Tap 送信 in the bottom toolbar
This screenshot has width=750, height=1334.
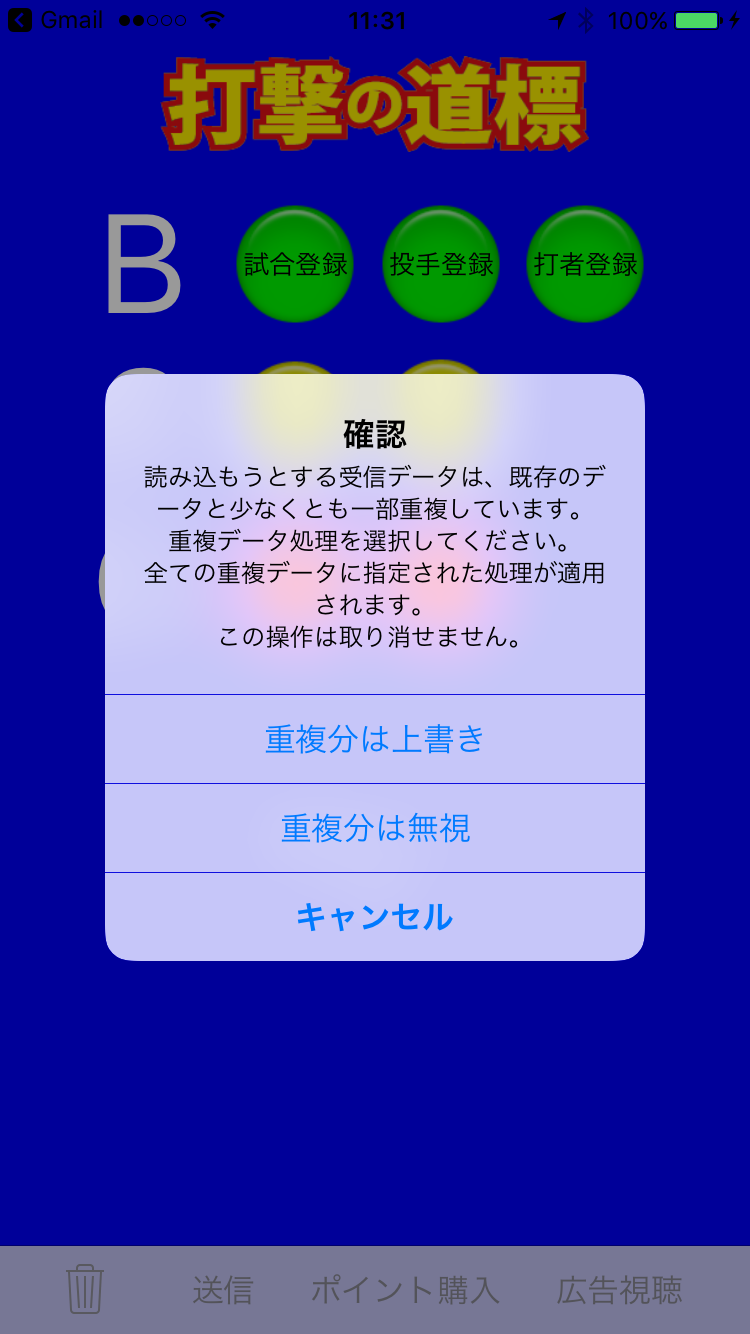click(x=223, y=1290)
